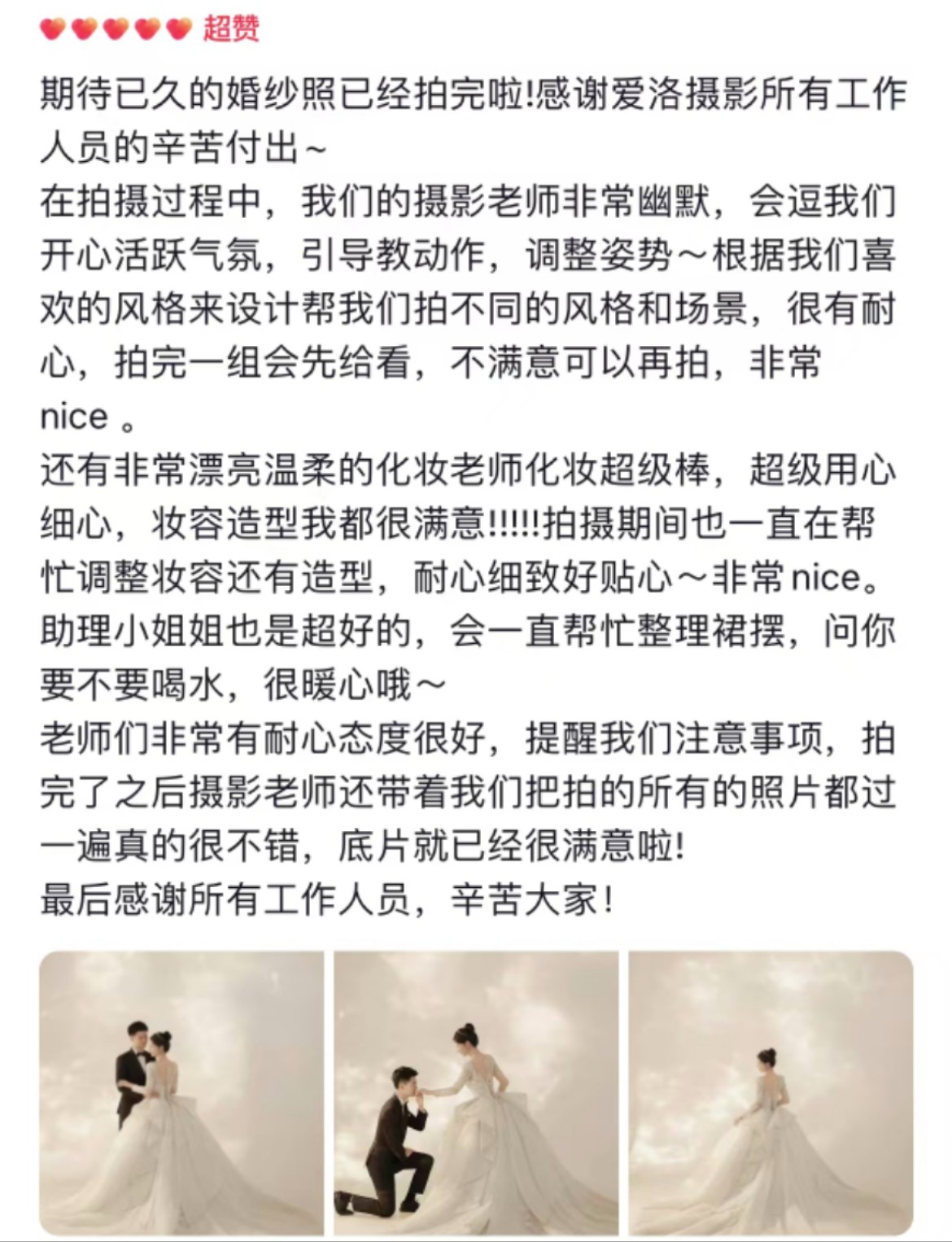Open the review photo of the couple standing together
Screen dimensions: 952x1242
click(181, 1092)
